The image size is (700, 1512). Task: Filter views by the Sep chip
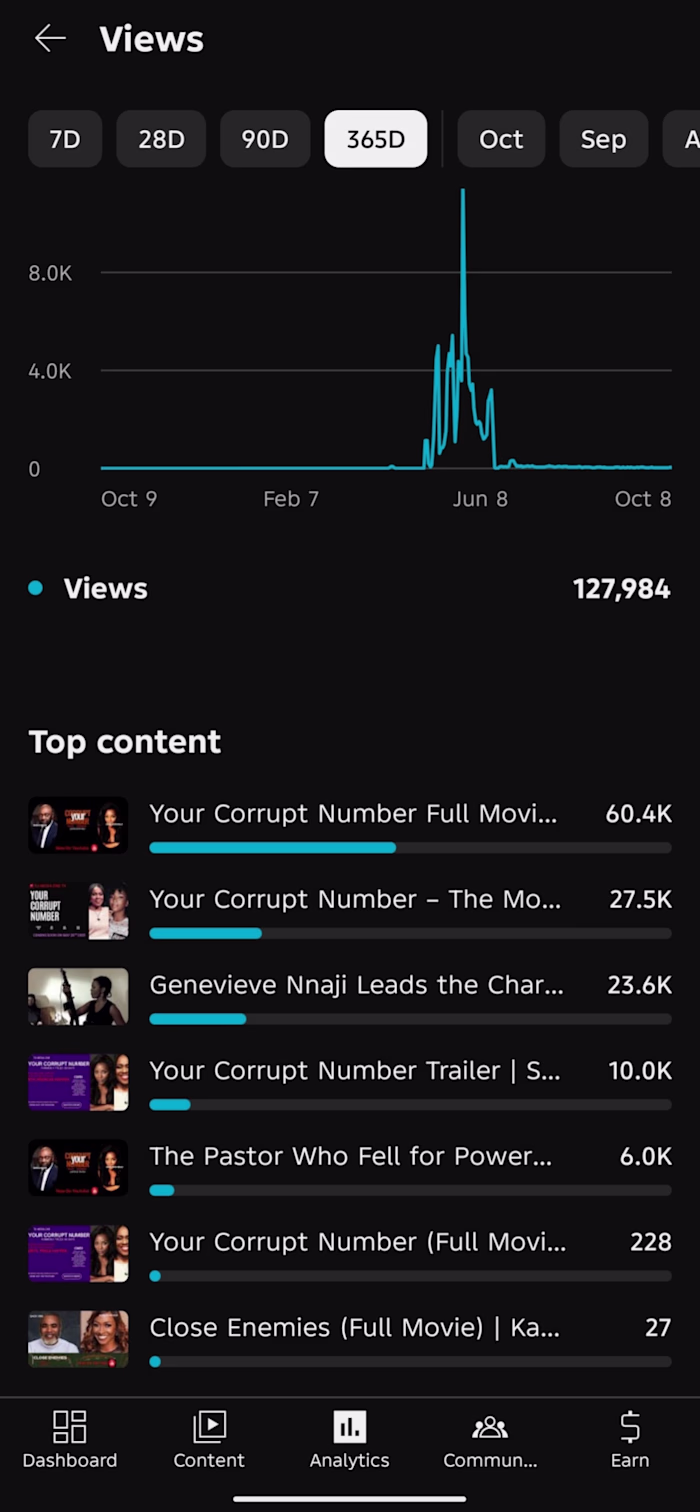tap(603, 139)
